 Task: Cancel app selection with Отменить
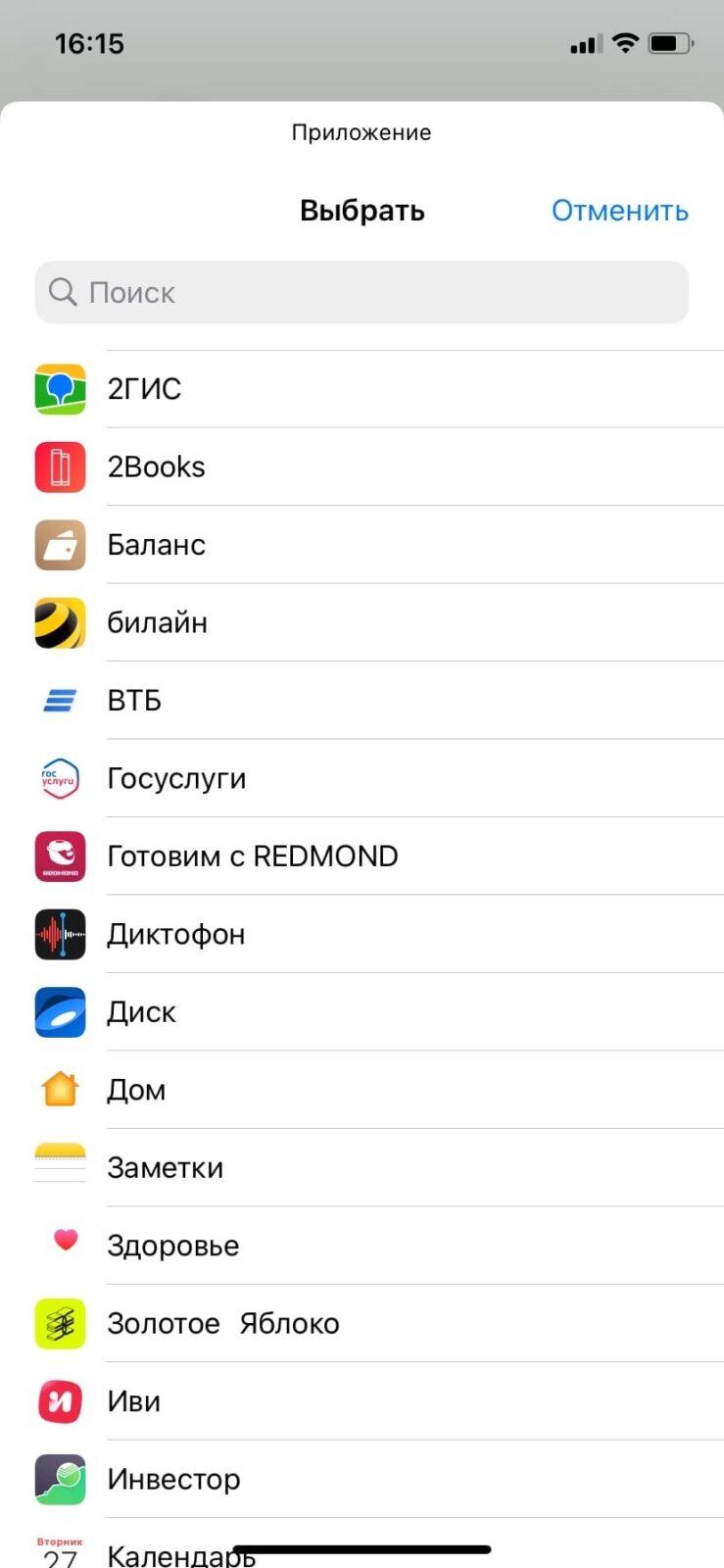point(619,211)
